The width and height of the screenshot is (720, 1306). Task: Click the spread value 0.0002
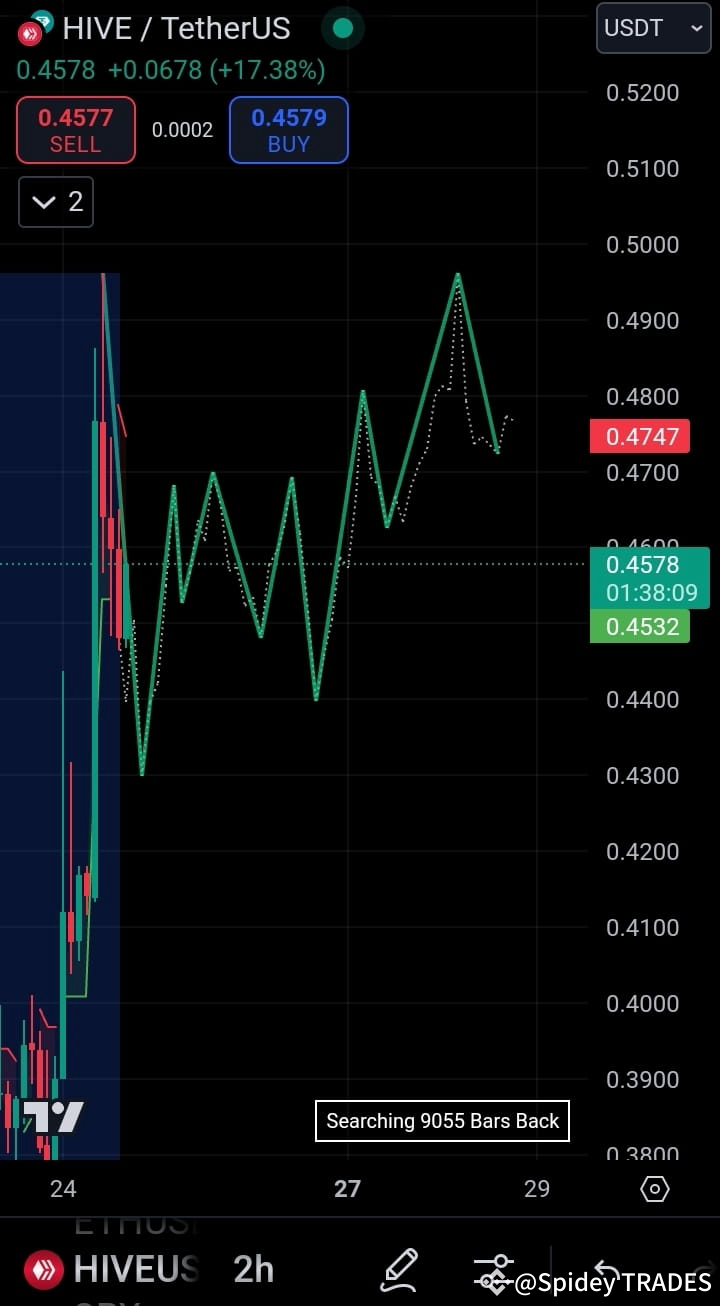[x=182, y=130]
